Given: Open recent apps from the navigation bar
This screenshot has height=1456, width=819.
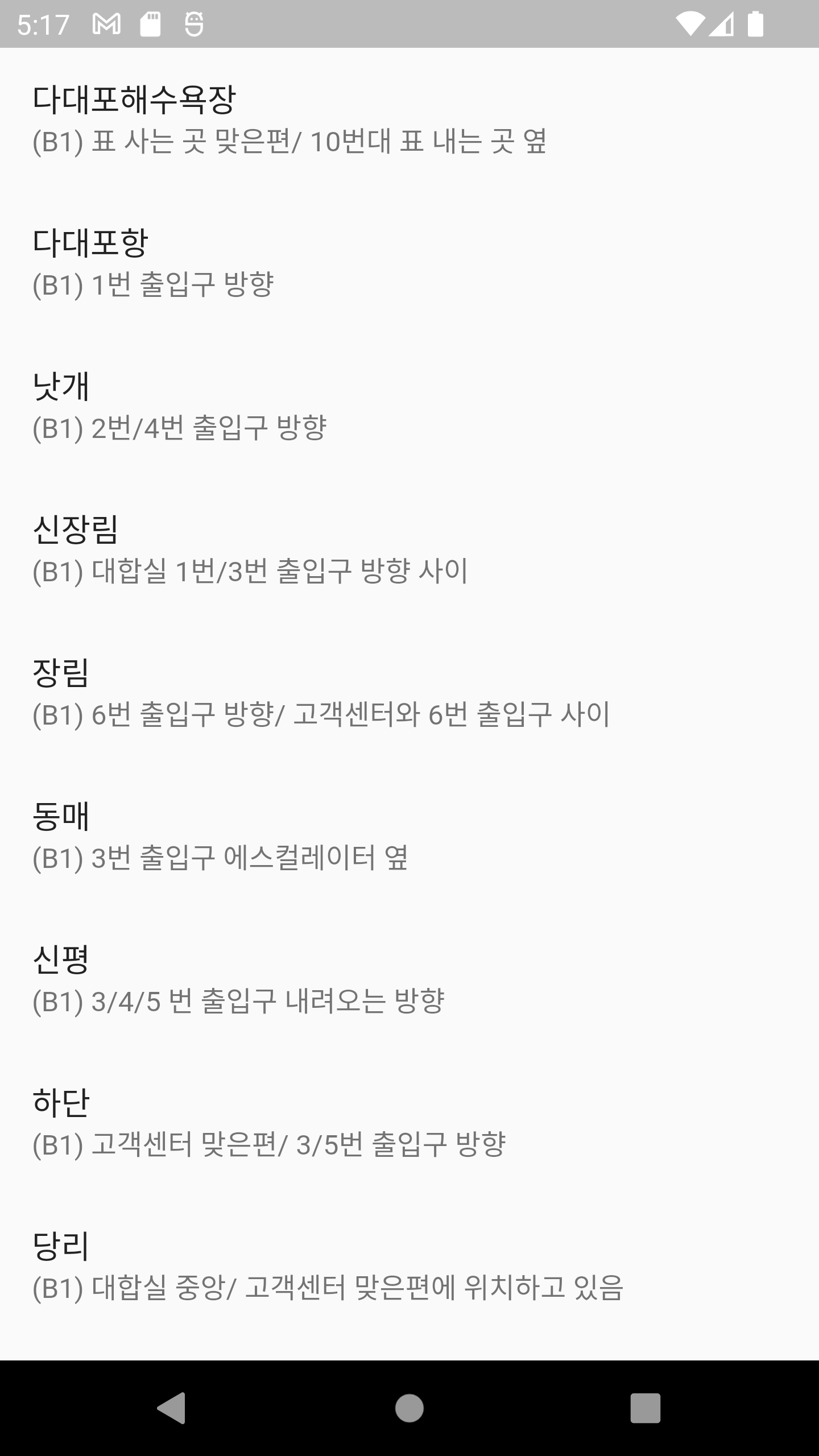Looking at the screenshot, I should 646,1408.
